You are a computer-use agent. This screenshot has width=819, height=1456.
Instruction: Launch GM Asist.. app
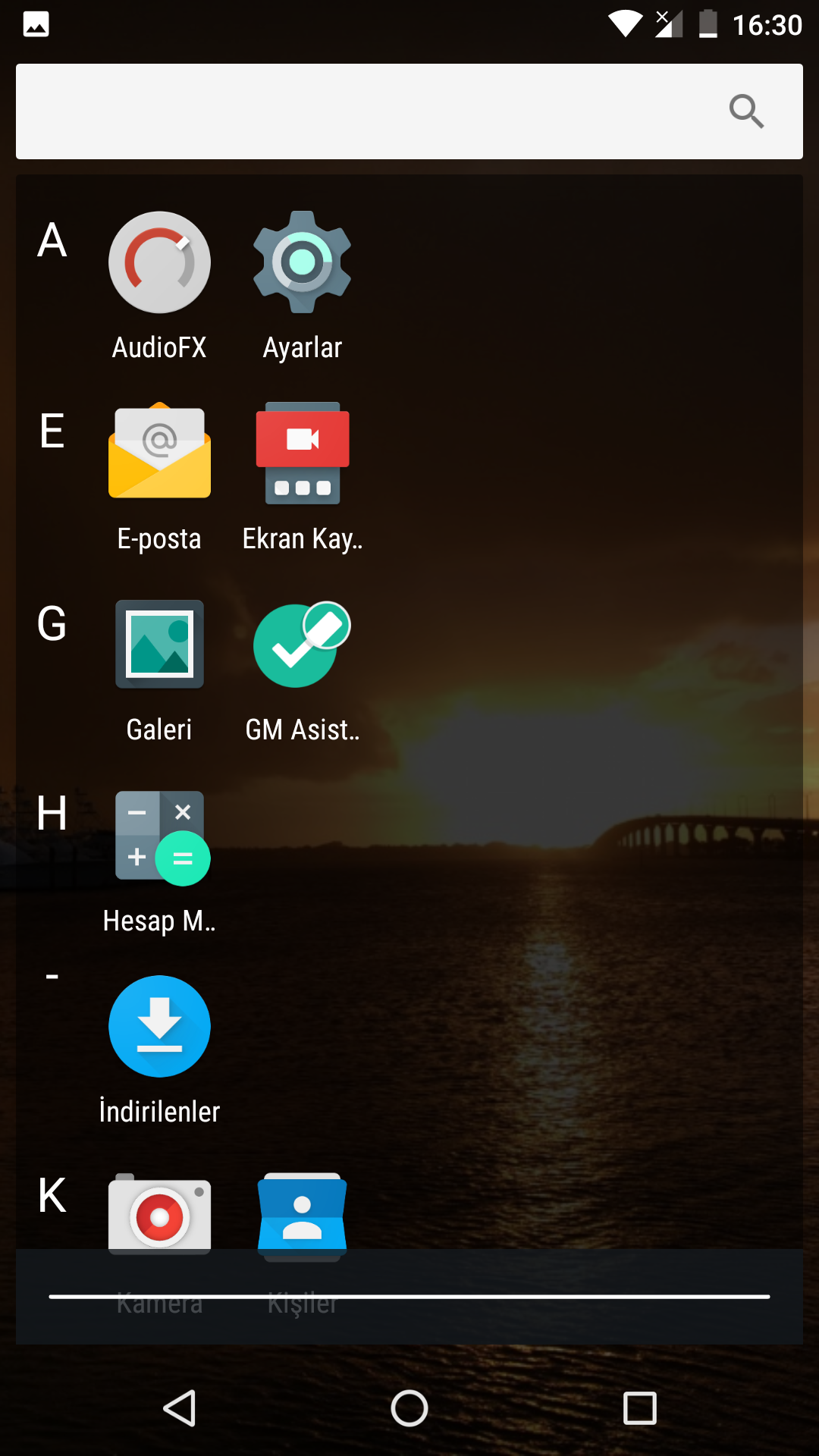click(302, 645)
